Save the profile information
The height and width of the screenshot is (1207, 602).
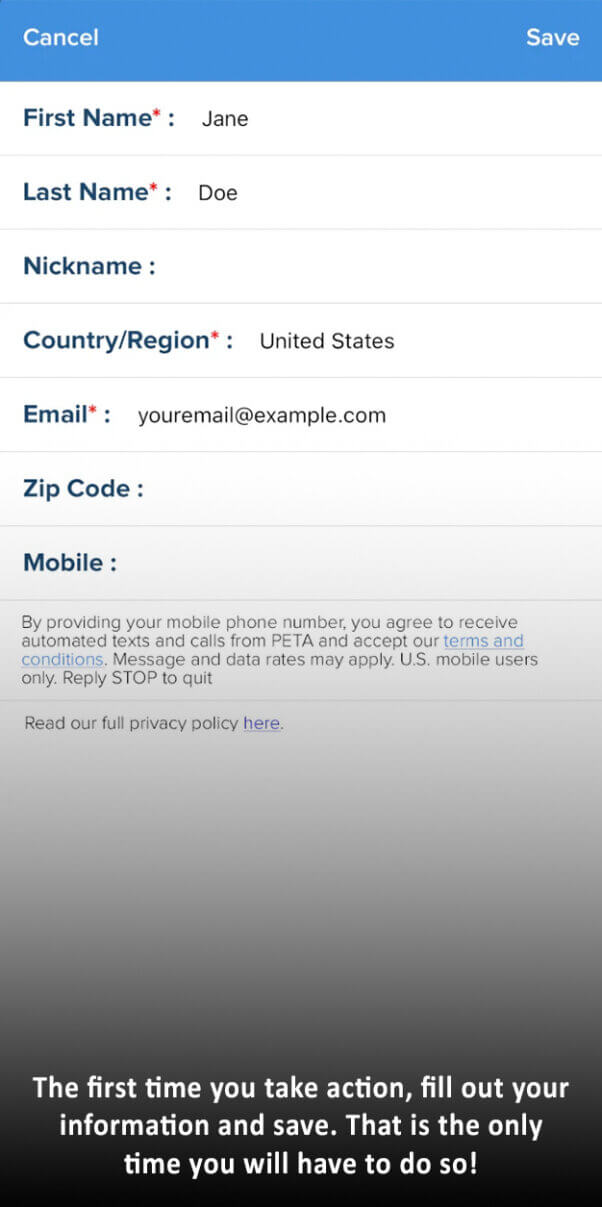click(552, 38)
